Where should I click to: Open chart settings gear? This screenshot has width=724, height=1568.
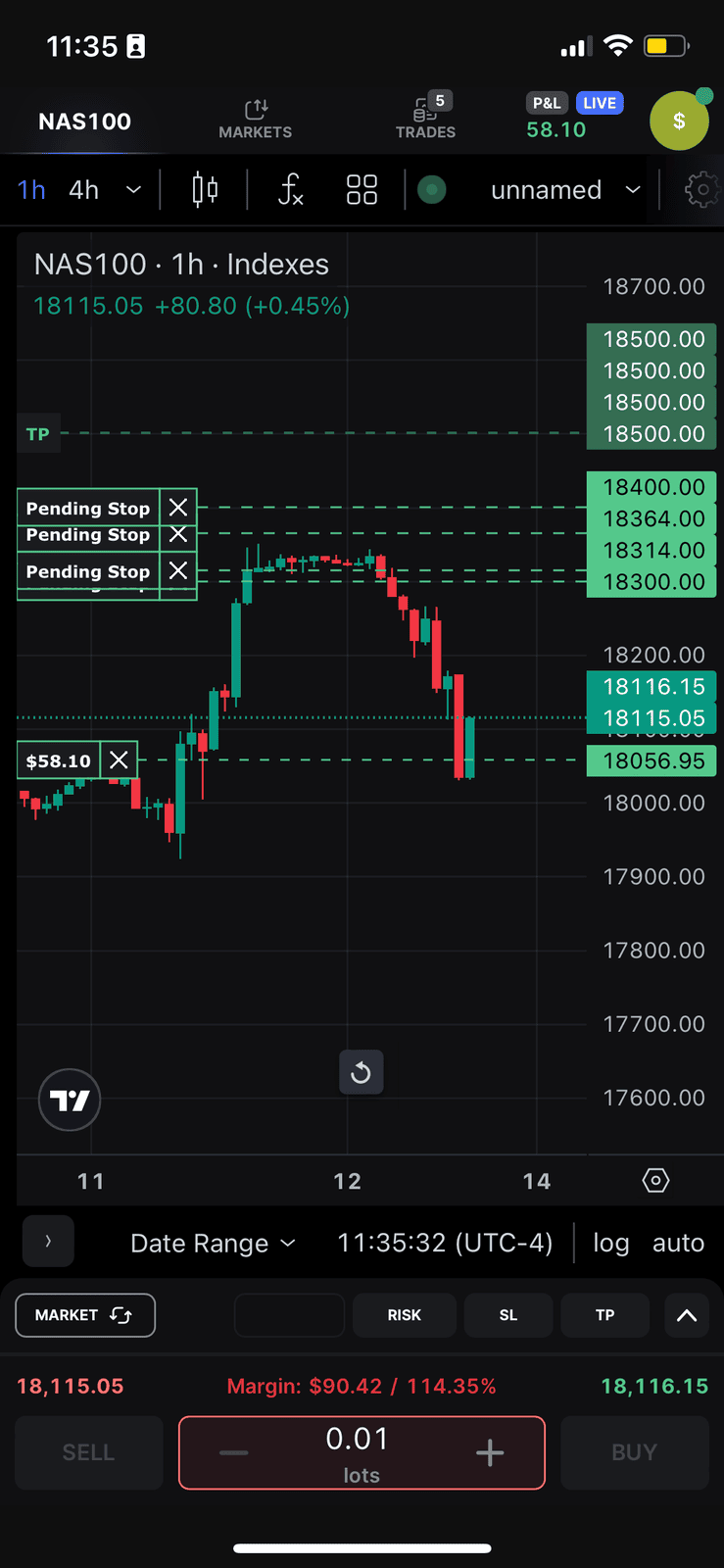[701, 190]
